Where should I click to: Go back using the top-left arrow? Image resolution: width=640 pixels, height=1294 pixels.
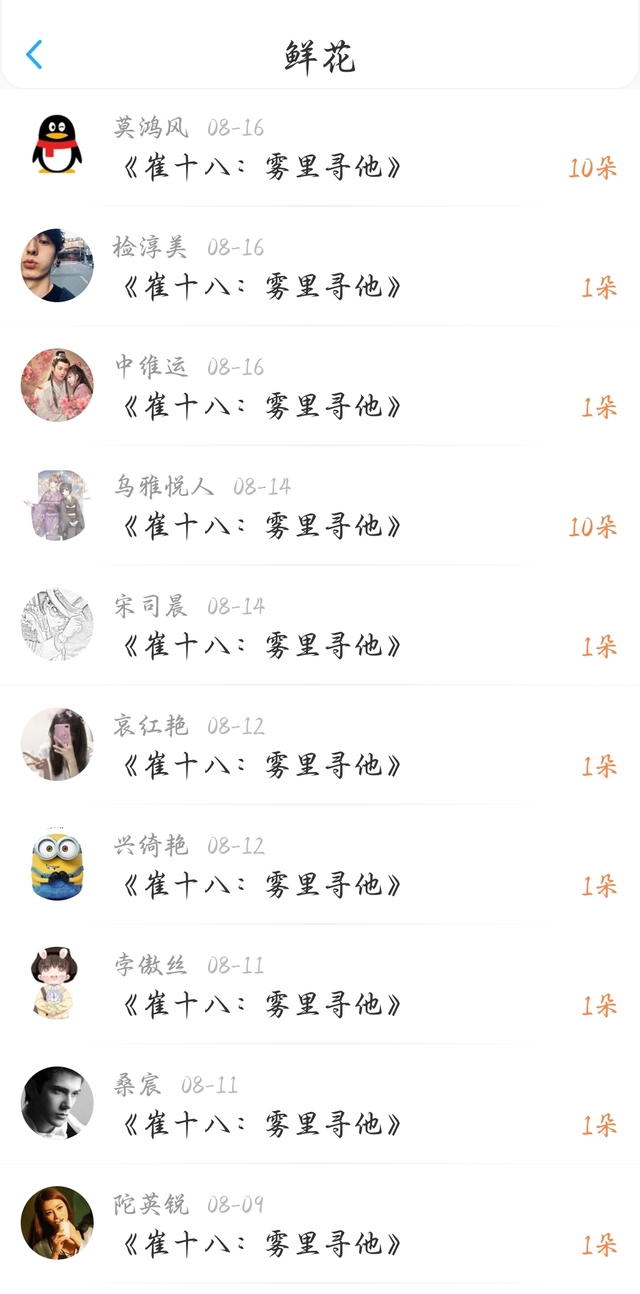(34, 54)
